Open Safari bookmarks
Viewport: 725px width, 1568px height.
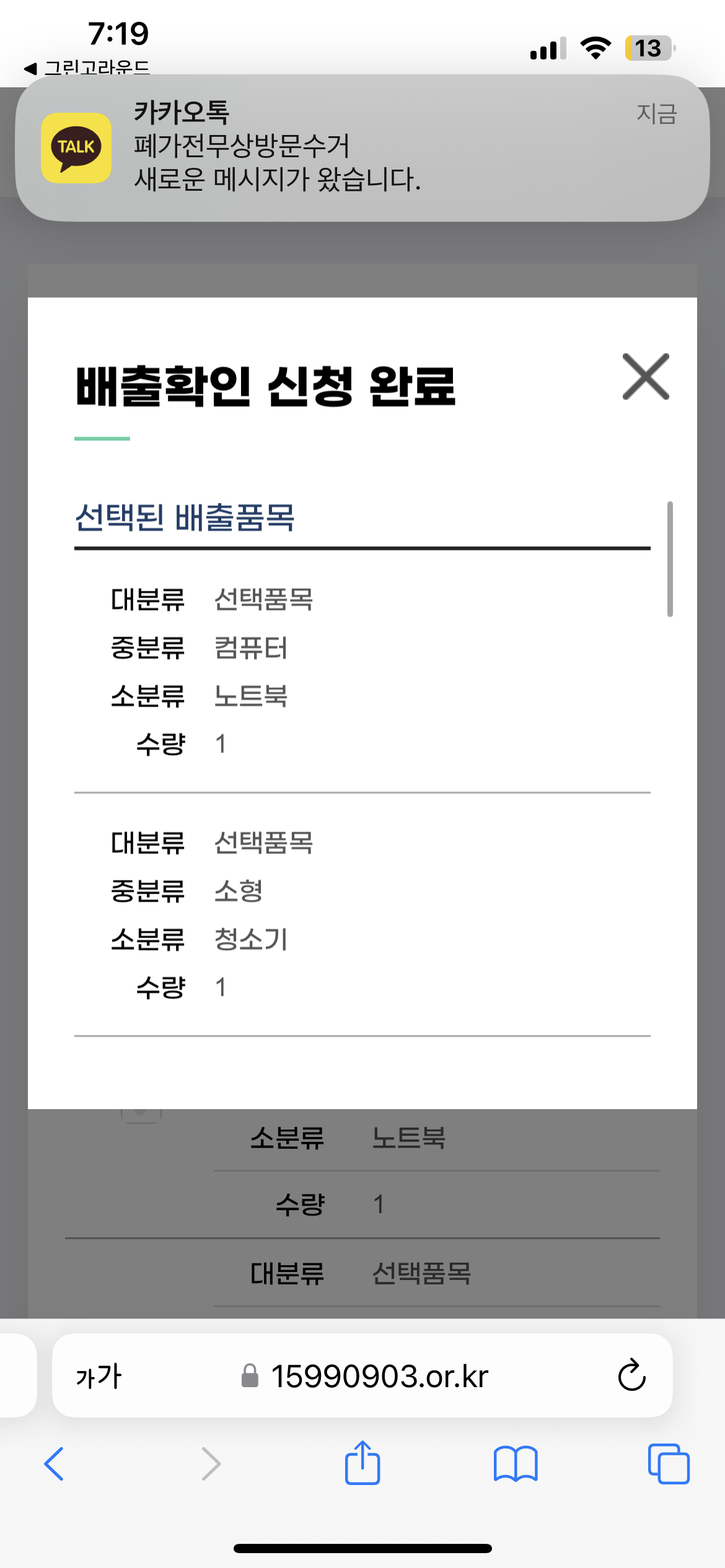[516, 1464]
